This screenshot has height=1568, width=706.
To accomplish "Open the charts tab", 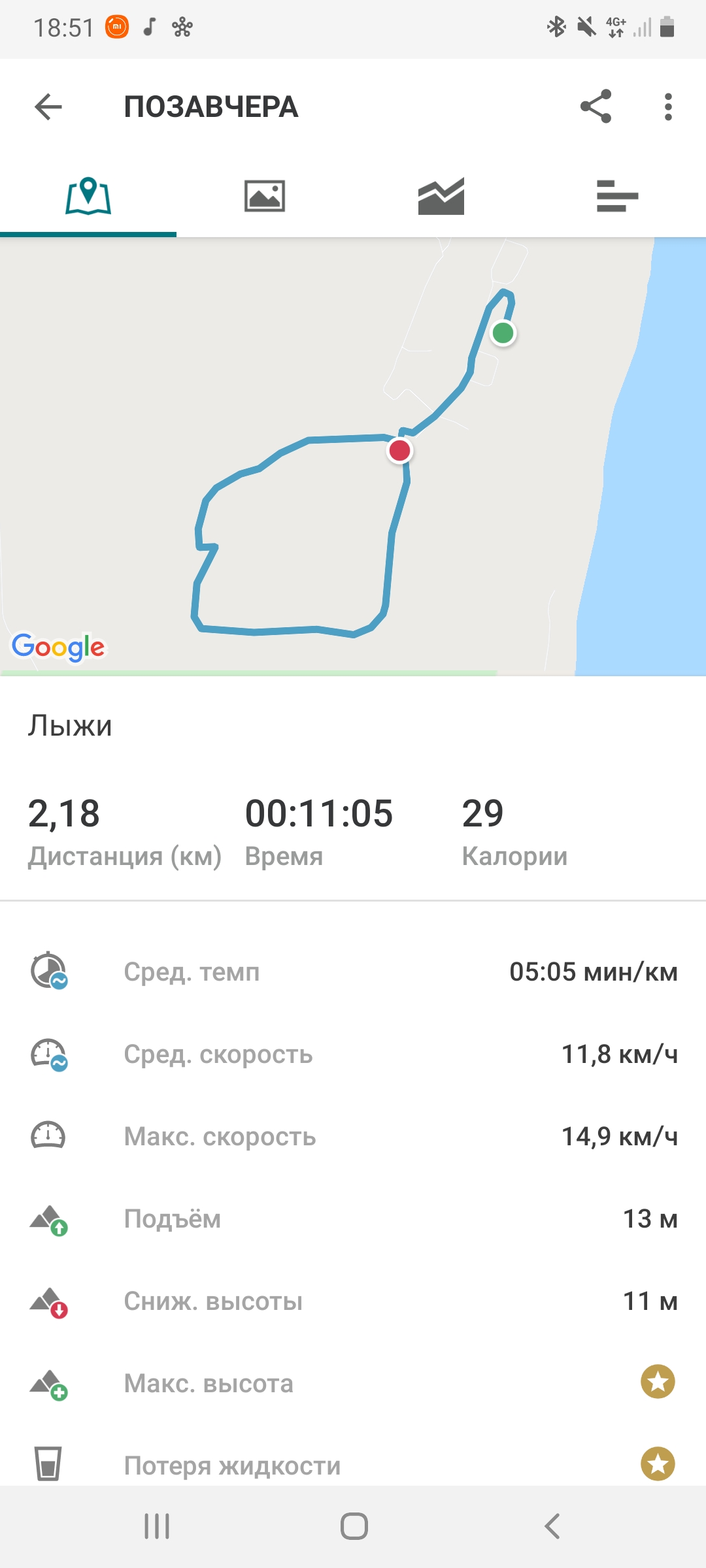I will point(441,196).
